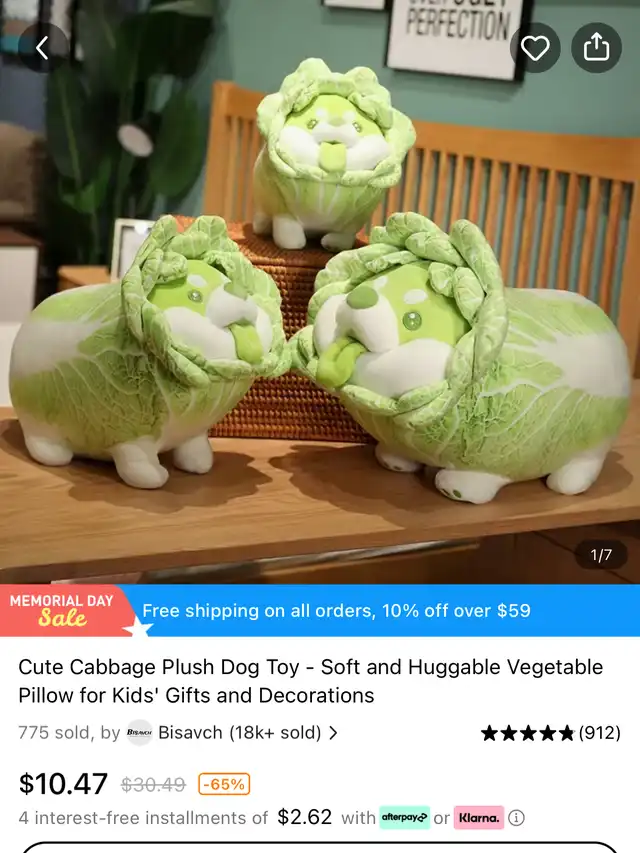Open the Bisavch seller store page
The image size is (640, 853).
(x=232, y=733)
